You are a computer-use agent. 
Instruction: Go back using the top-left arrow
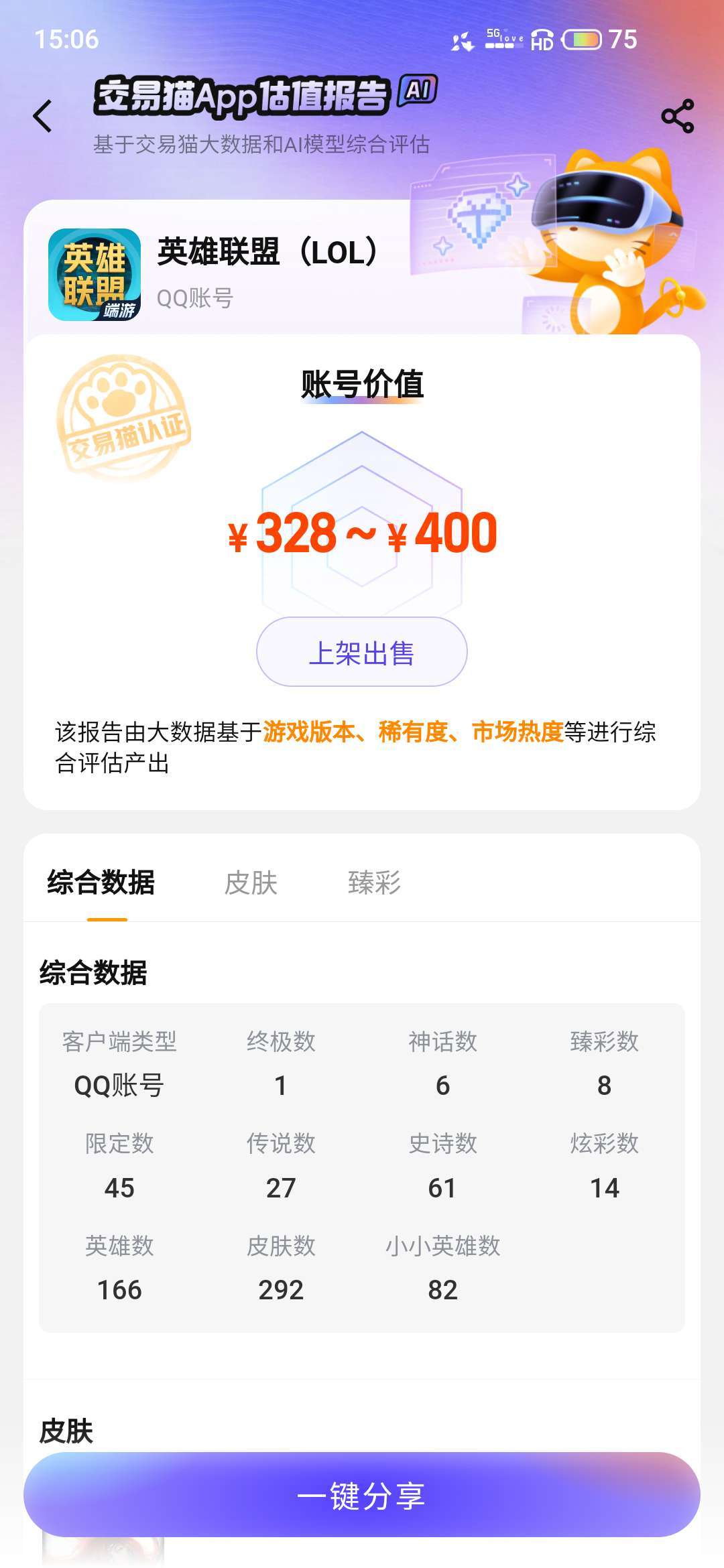42,116
